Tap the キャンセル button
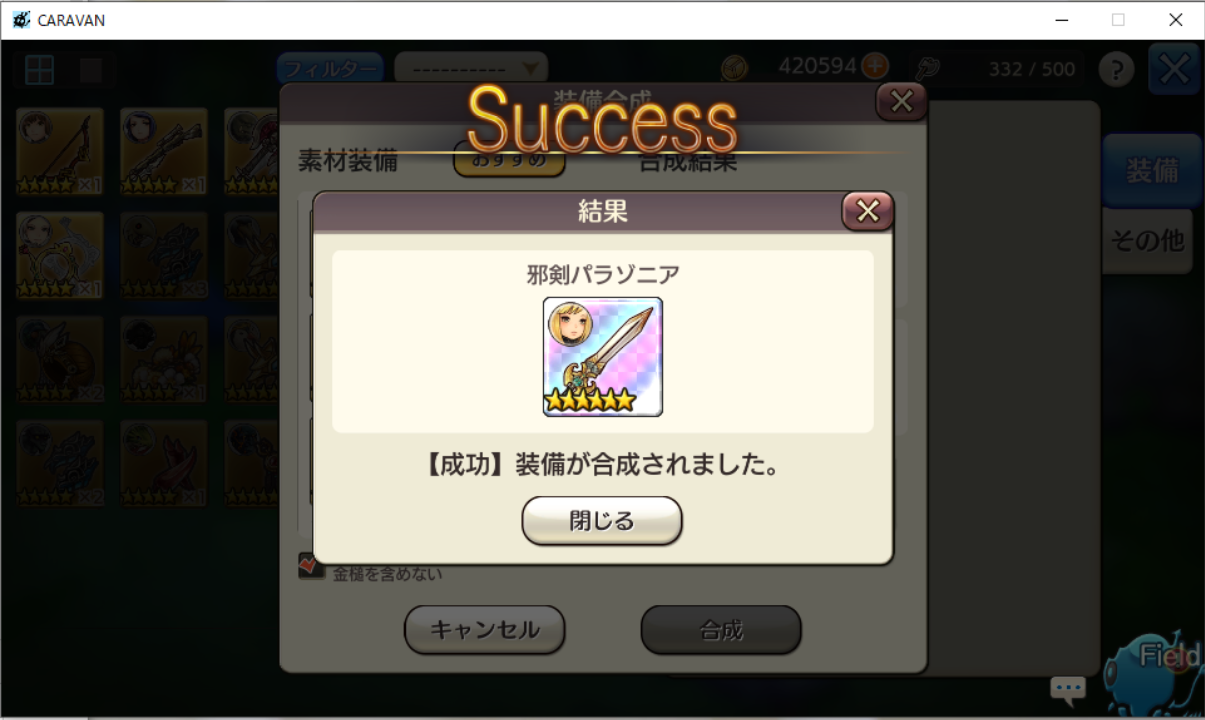Image resolution: width=1205 pixels, height=720 pixels. [484, 630]
